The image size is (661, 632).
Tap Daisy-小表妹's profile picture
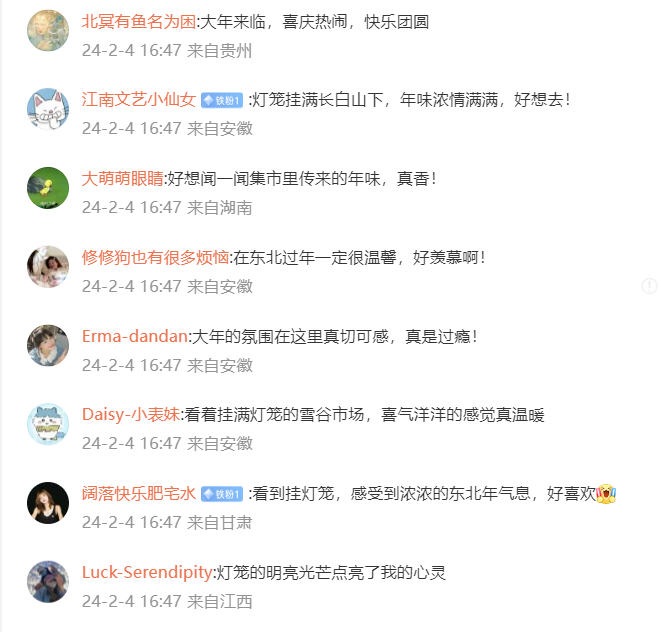(x=48, y=424)
